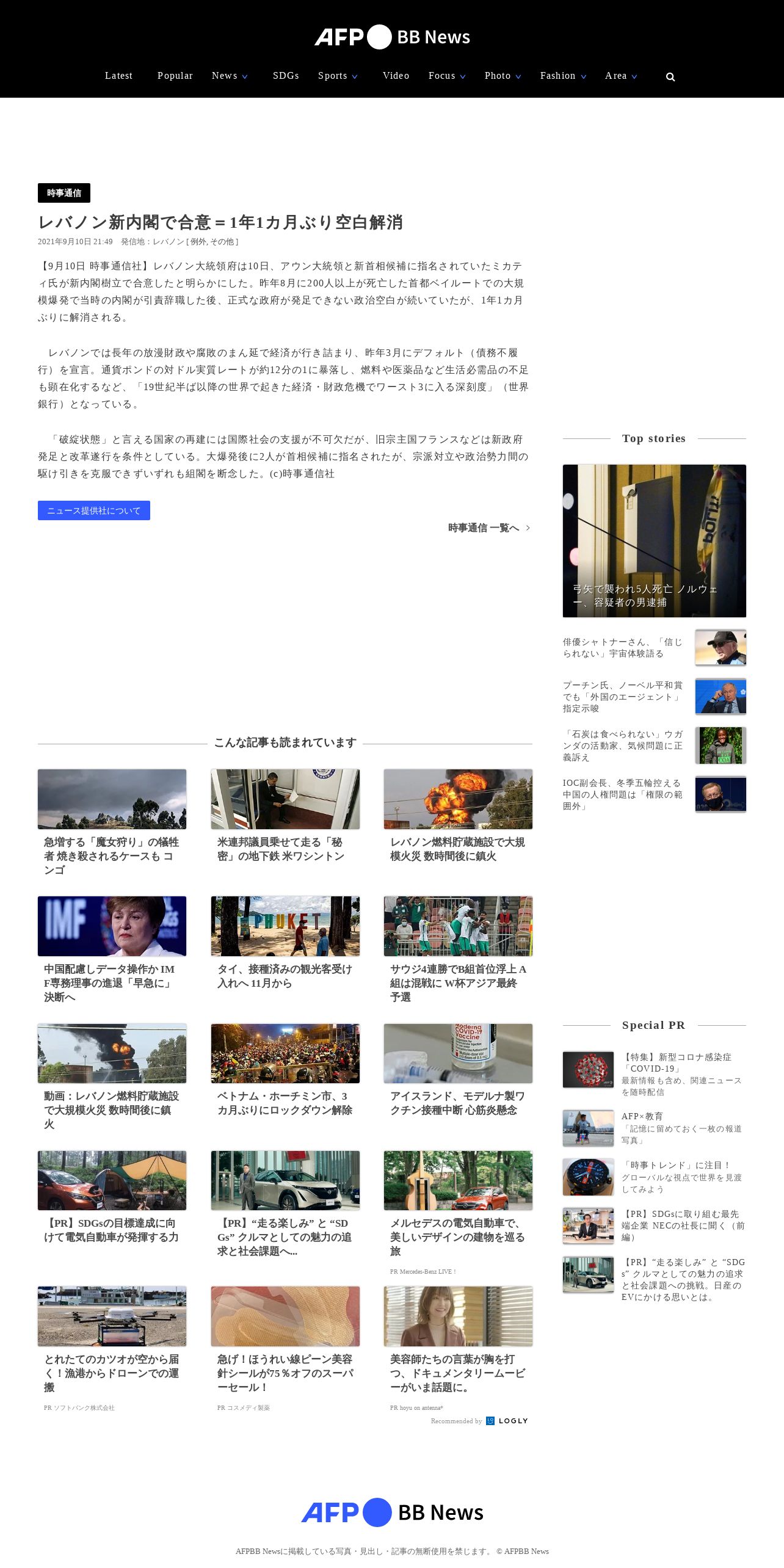This screenshot has height=1568, width=784.
Task: Expand the Fashion dropdown menu
Action: click(x=563, y=76)
